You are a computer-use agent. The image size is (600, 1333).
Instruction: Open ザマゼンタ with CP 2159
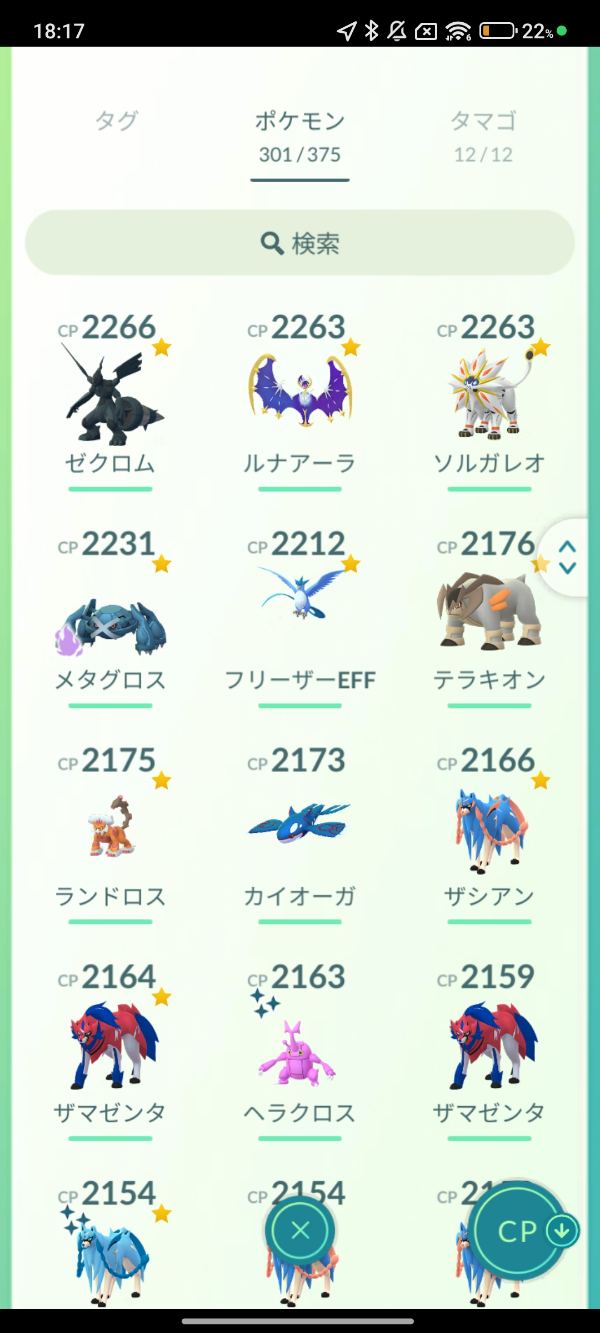click(x=490, y=1047)
